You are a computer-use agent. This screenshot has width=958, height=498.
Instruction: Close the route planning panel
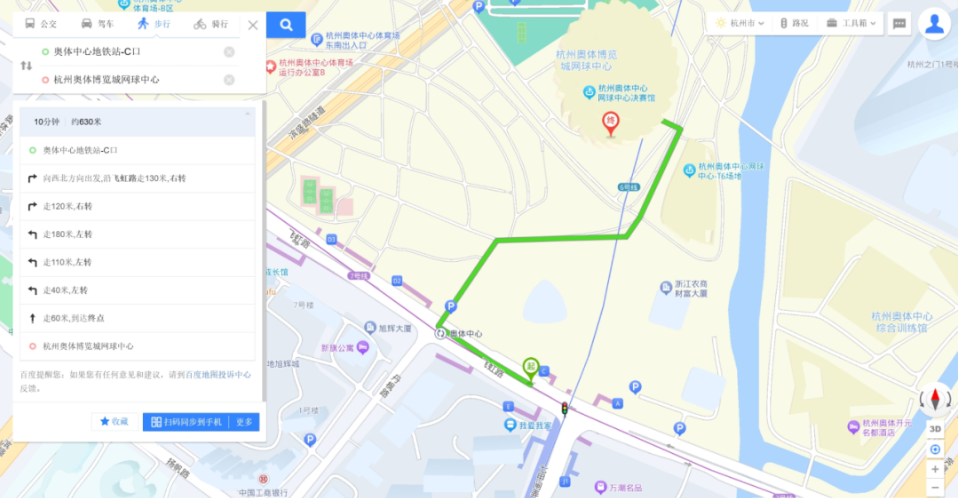tap(253, 25)
